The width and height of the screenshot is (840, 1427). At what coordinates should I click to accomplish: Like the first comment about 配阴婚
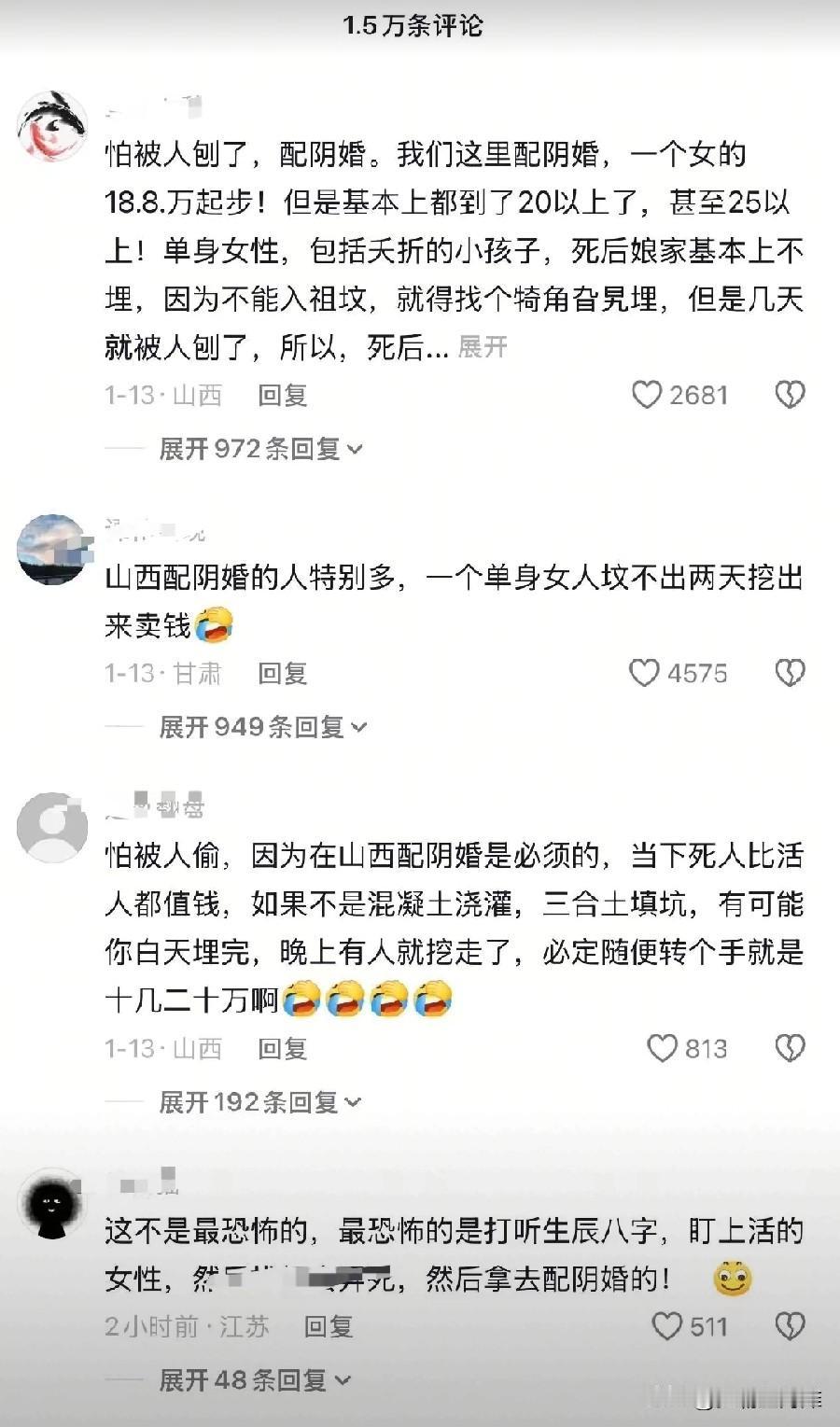[645, 394]
